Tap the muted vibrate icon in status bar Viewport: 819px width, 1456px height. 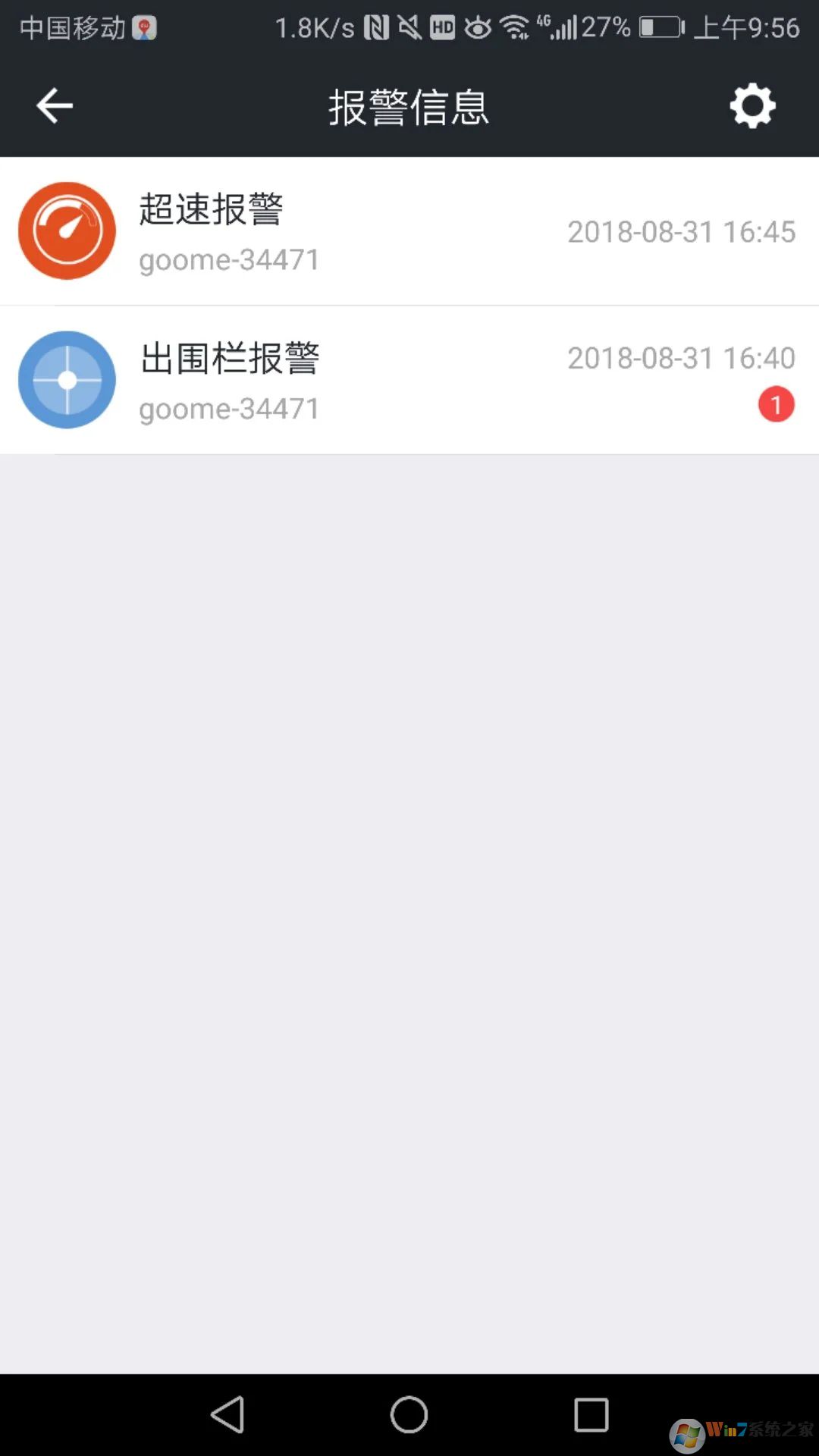[410, 27]
